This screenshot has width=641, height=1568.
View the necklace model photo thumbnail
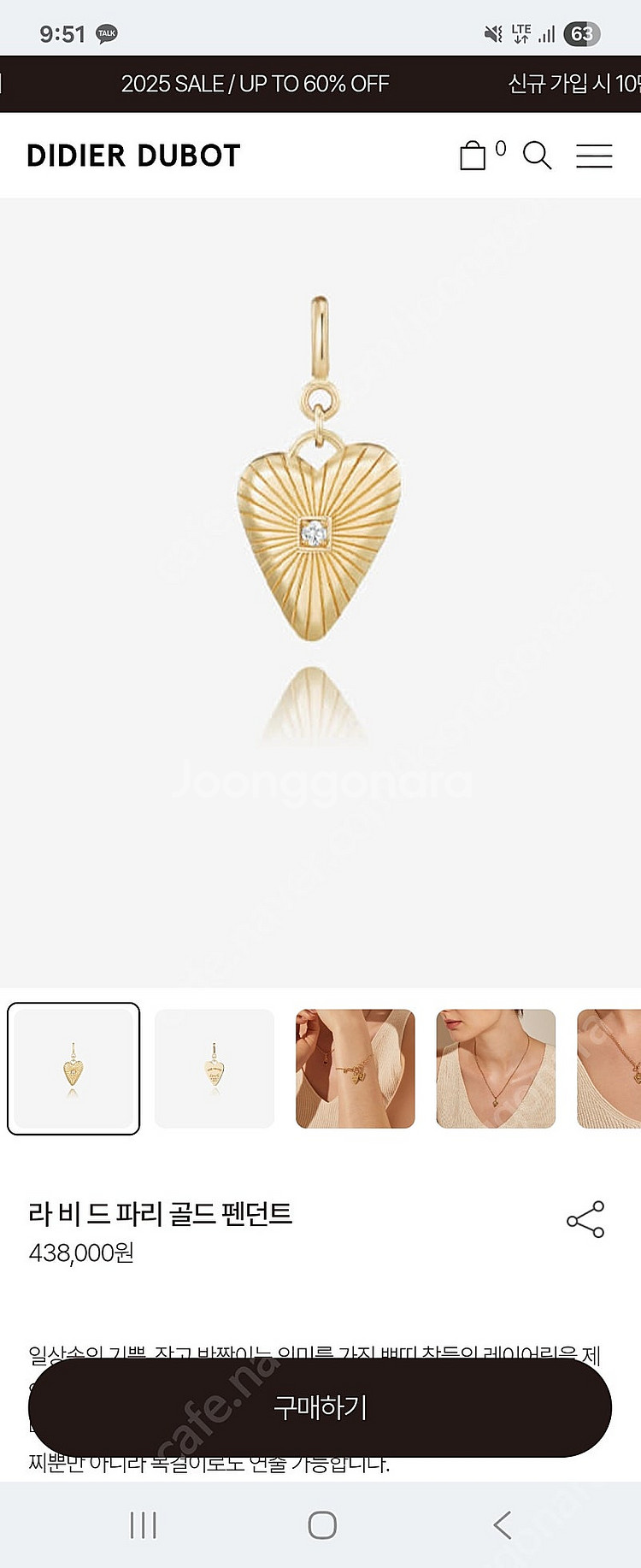coord(496,1069)
